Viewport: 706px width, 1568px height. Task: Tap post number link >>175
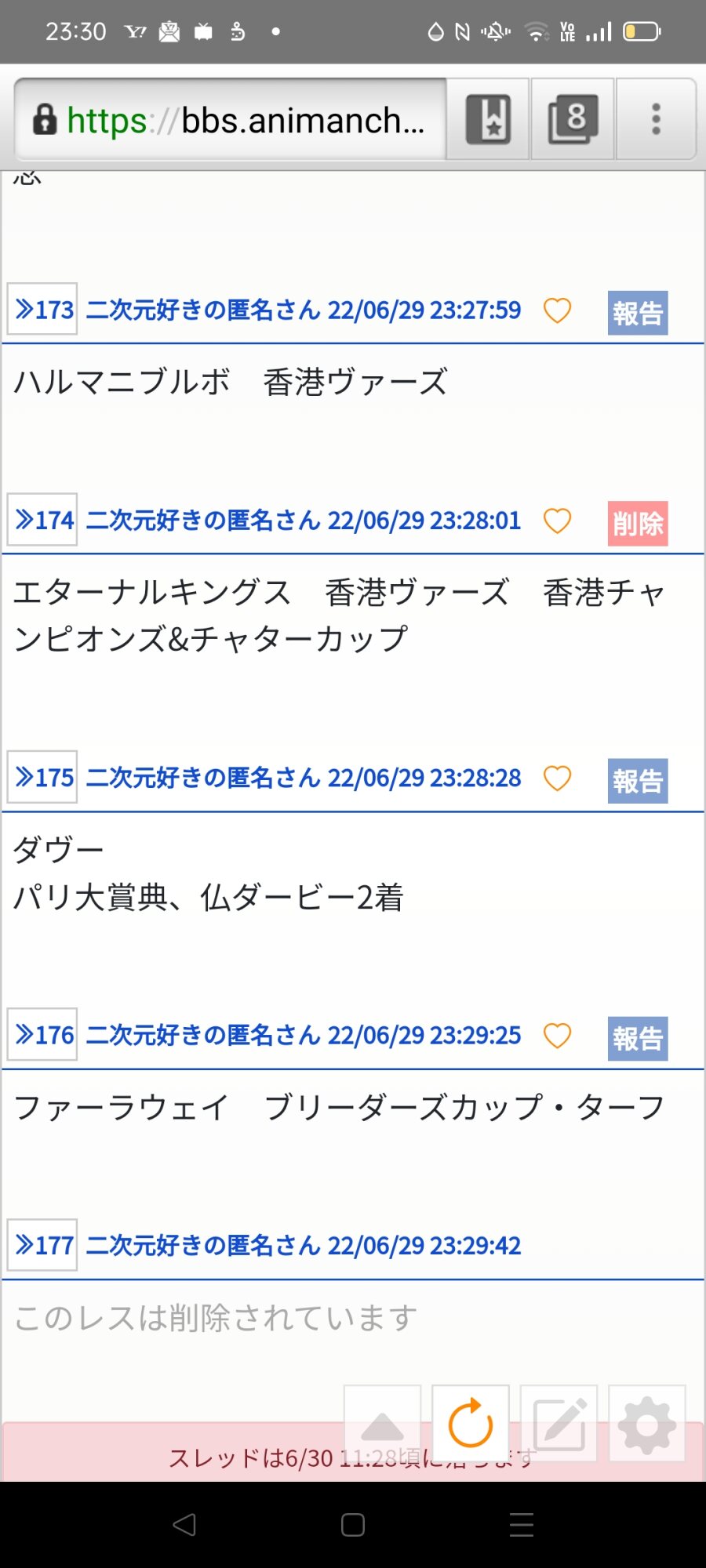(x=43, y=778)
